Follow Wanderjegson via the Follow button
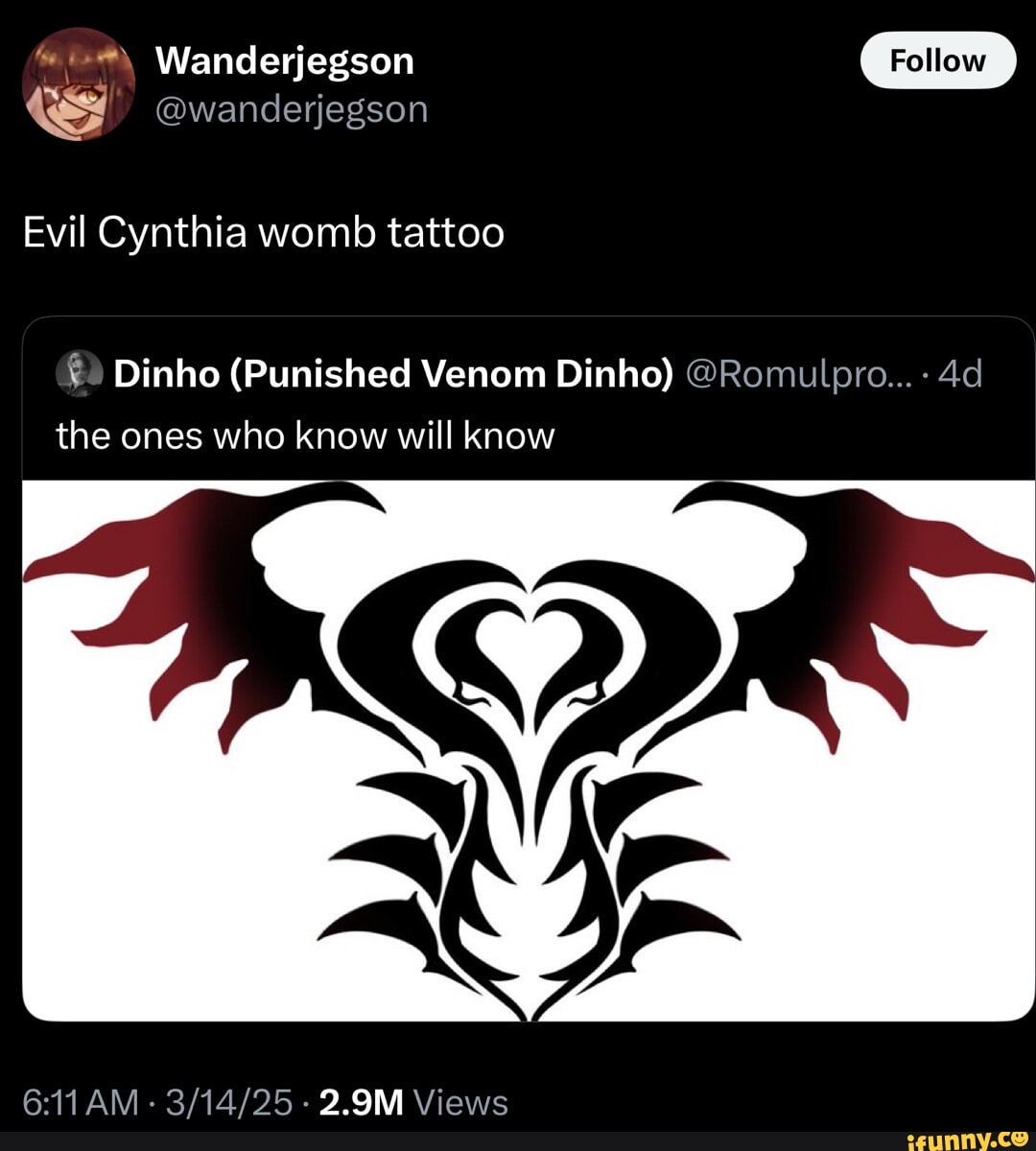This screenshot has width=1036, height=1151. [x=938, y=59]
